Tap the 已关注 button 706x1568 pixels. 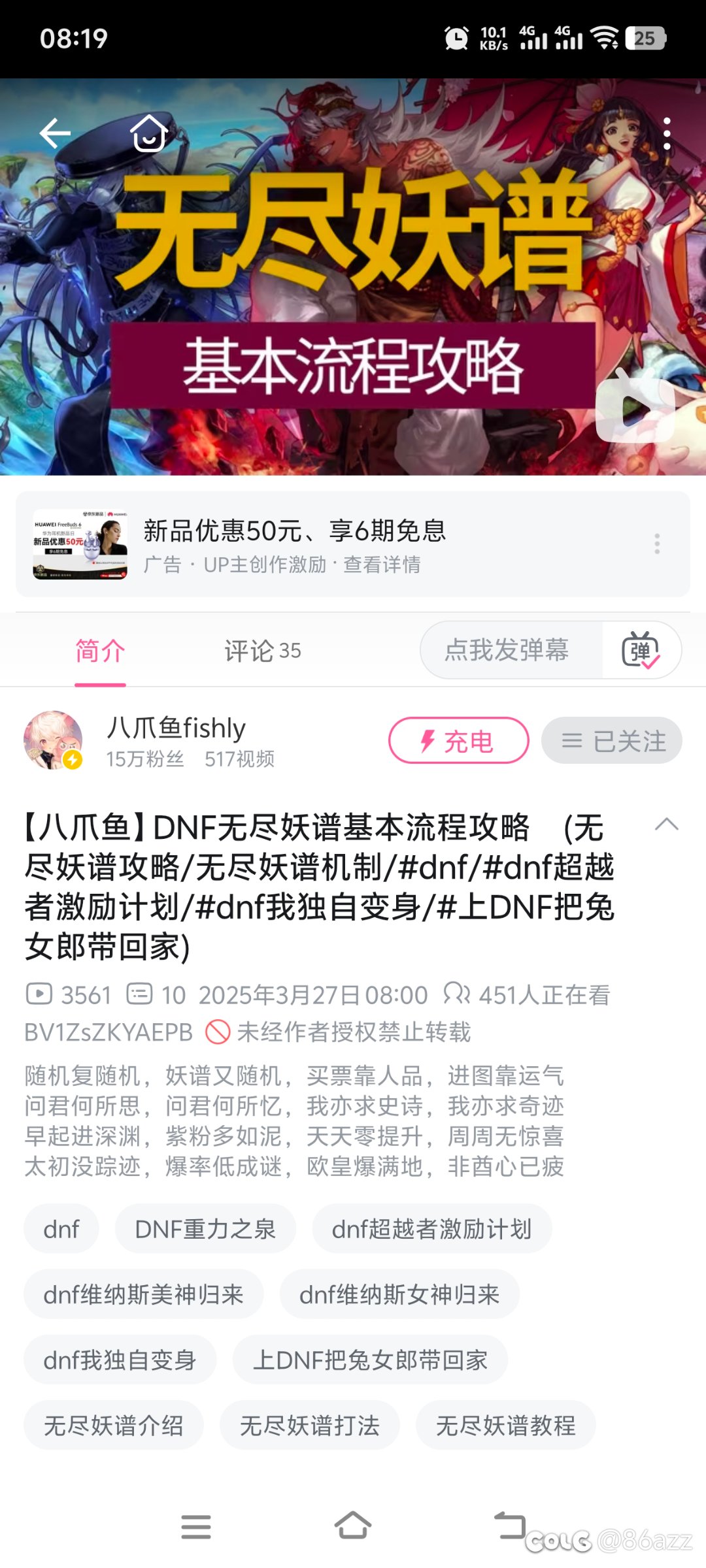612,740
